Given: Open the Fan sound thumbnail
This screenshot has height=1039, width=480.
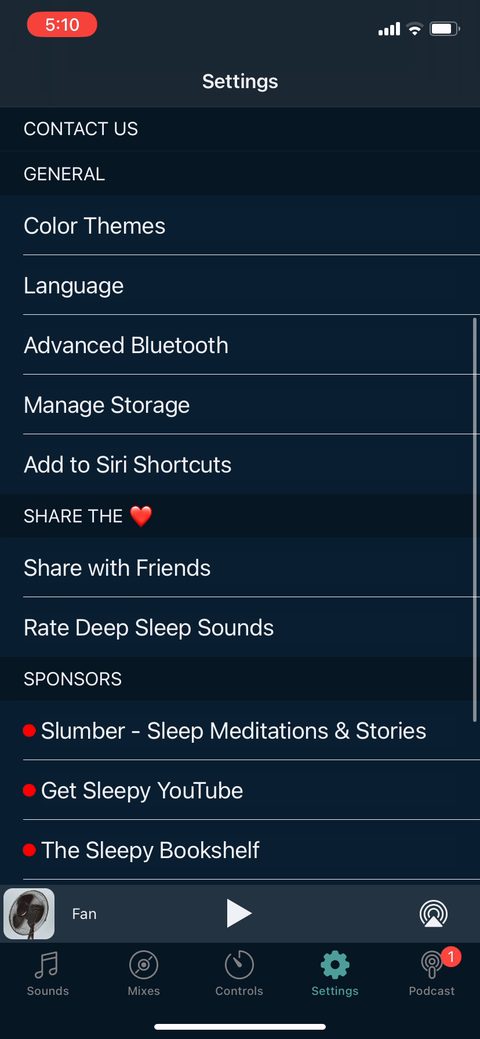Looking at the screenshot, I should point(29,914).
